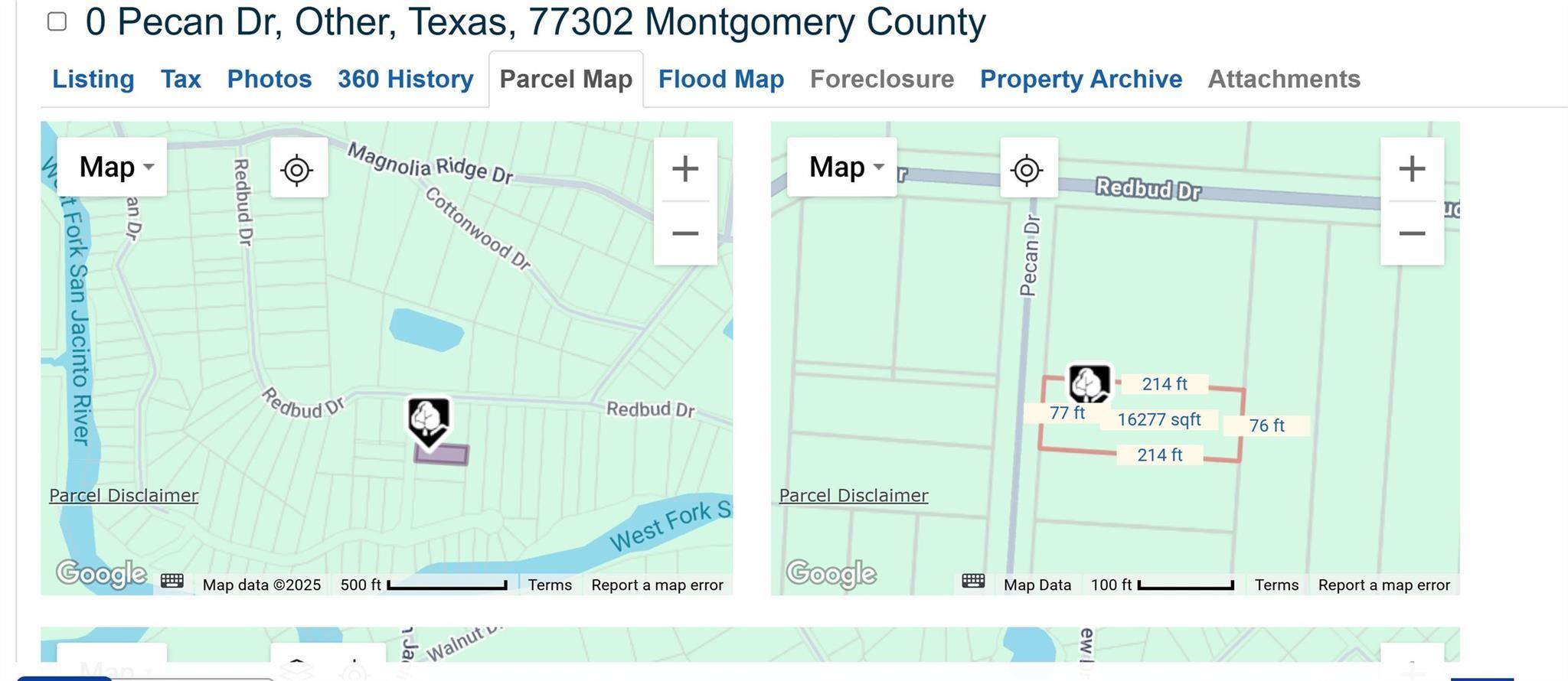The image size is (1568, 681).
Task: Open Parcel Disclaimer on the 500 ft map
Action: [124, 496]
